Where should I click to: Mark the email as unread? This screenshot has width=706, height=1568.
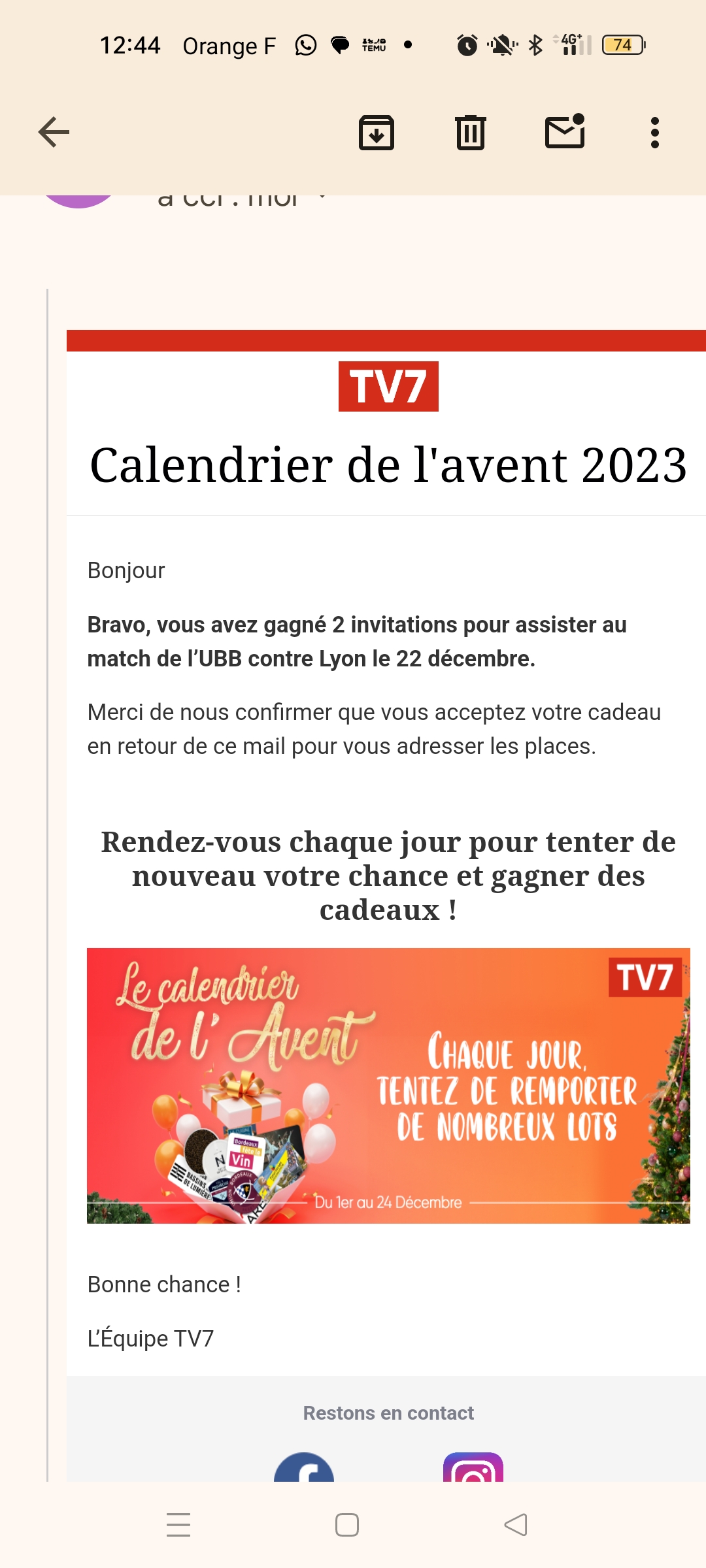click(565, 132)
